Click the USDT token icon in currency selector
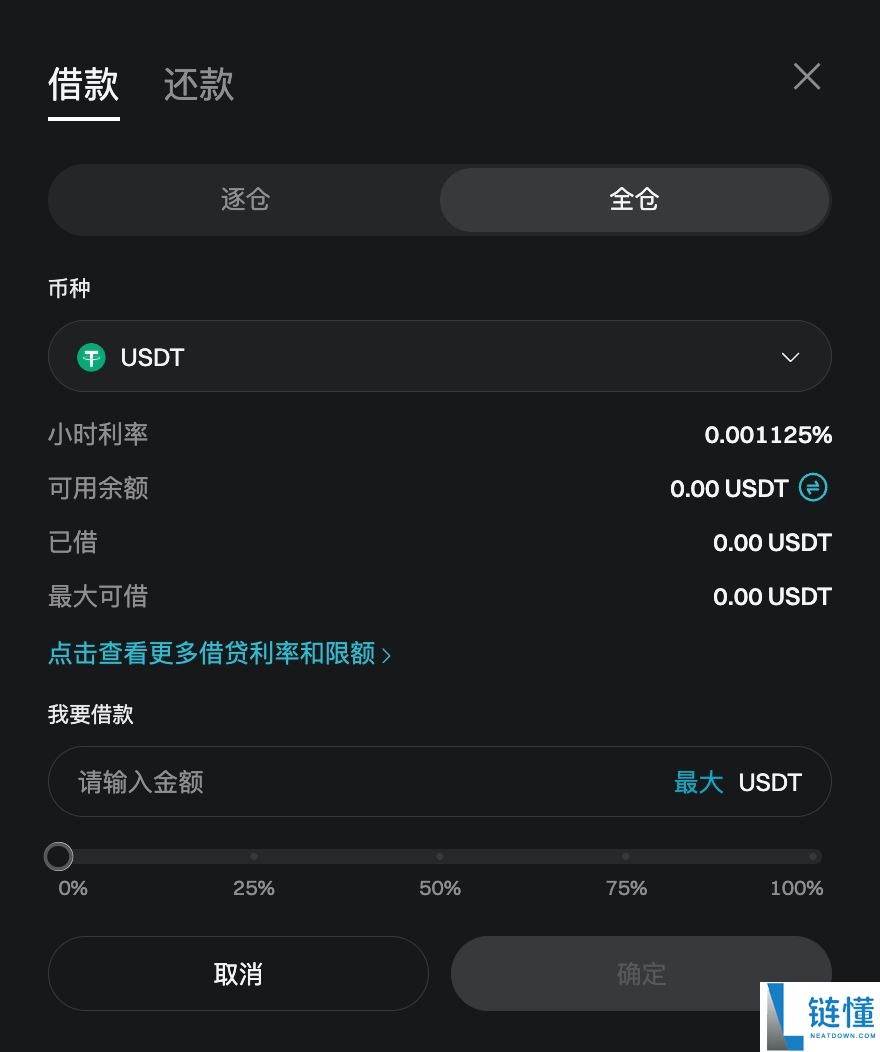The width and height of the screenshot is (880, 1052). tap(91, 356)
